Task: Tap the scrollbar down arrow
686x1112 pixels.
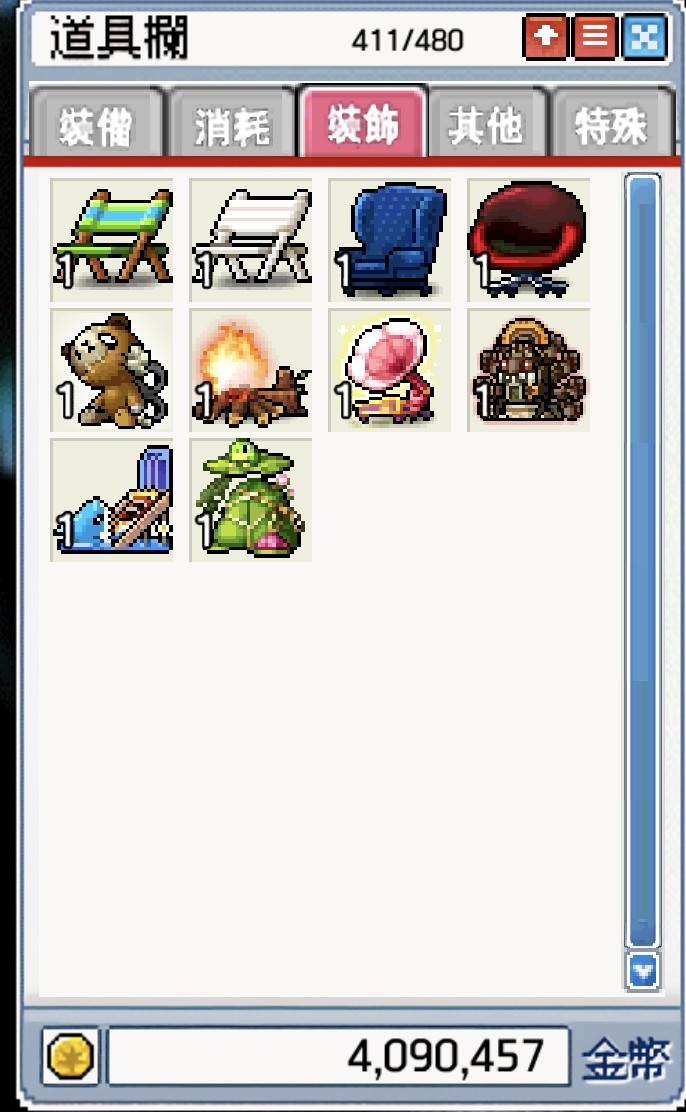Action: pos(643,969)
